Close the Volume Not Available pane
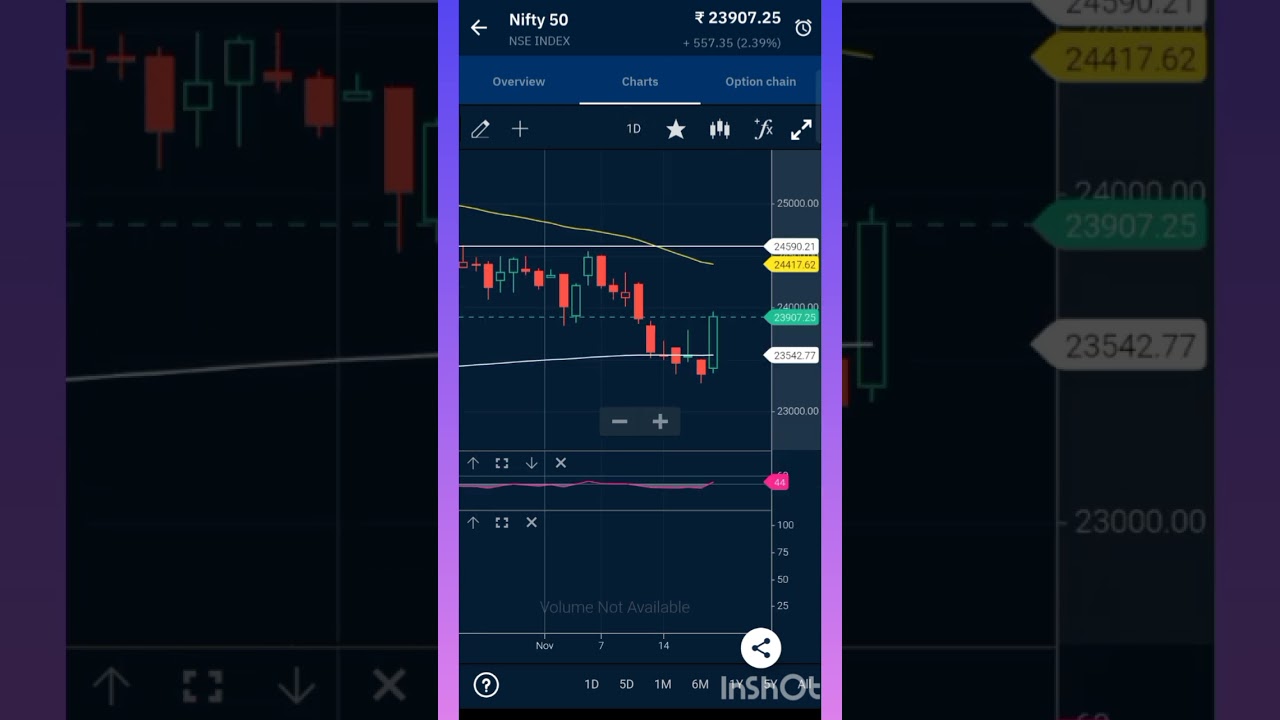The height and width of the screenshot is (720, 1280). pyautogui.click(x=531, y=523)
